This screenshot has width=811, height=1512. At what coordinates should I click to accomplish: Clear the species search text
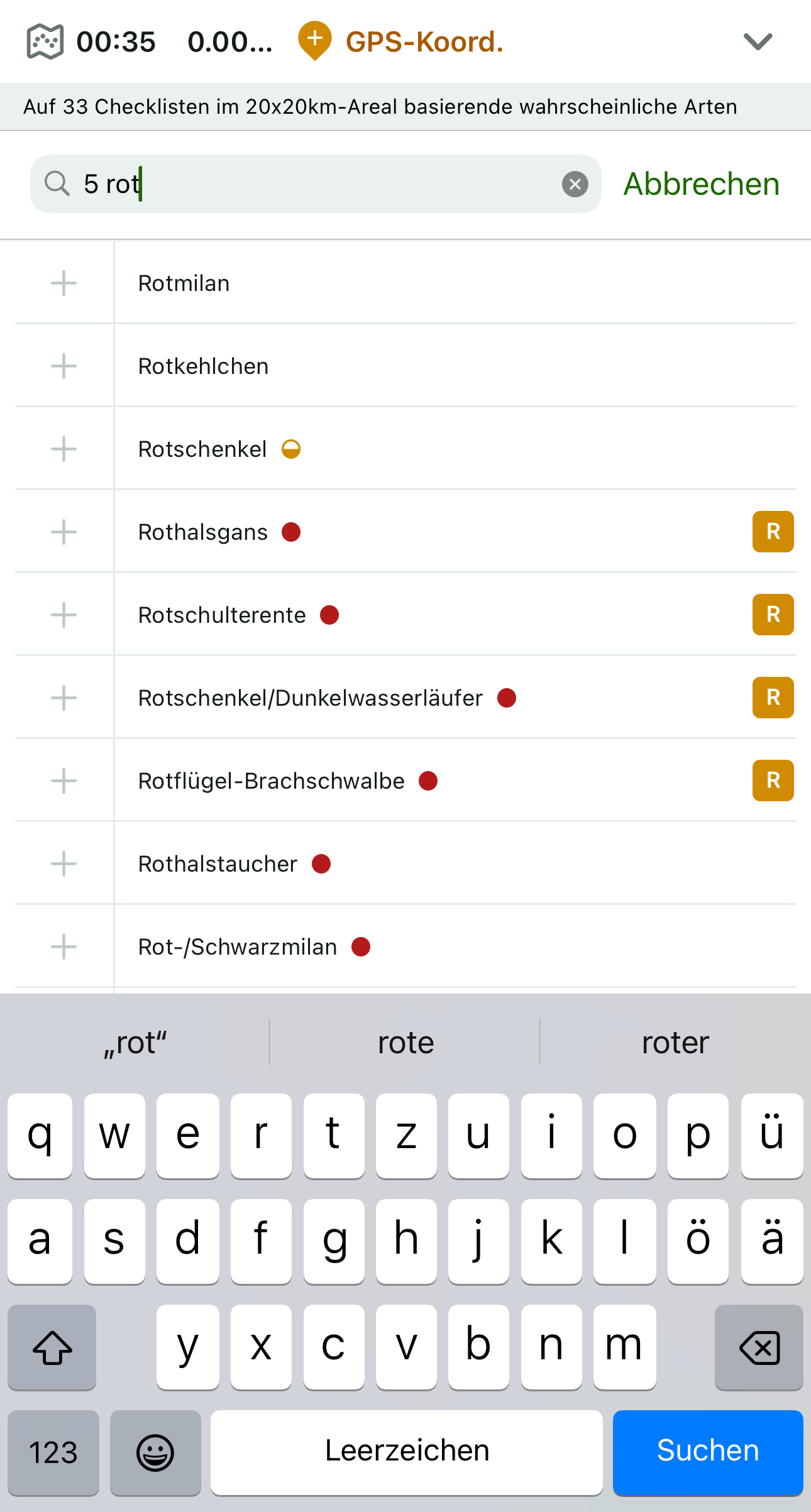click(575, 184)
